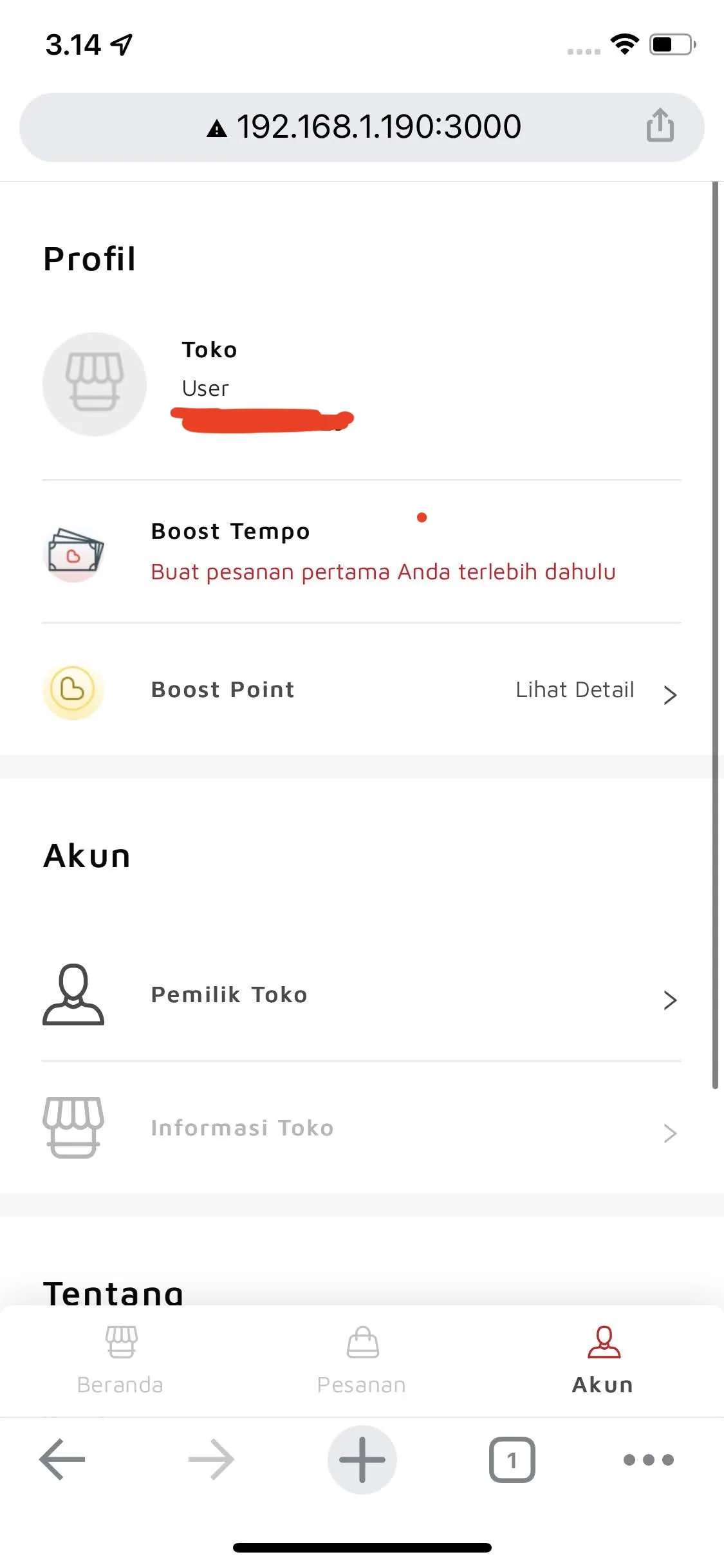This screenshot has height=1568, width=724.
Task: Switch to the Beranda tab
Action: [x=120, y=1365]
